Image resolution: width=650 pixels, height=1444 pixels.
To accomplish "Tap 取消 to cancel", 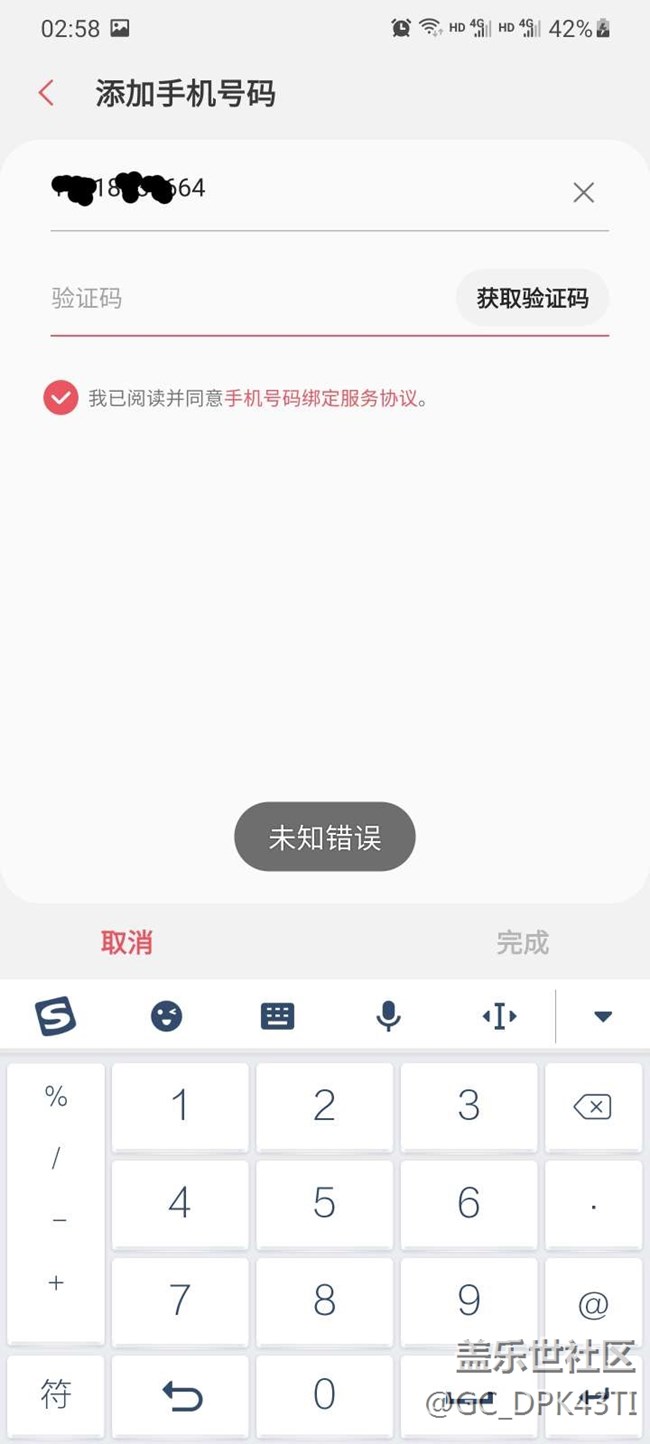I will (127, 942).
